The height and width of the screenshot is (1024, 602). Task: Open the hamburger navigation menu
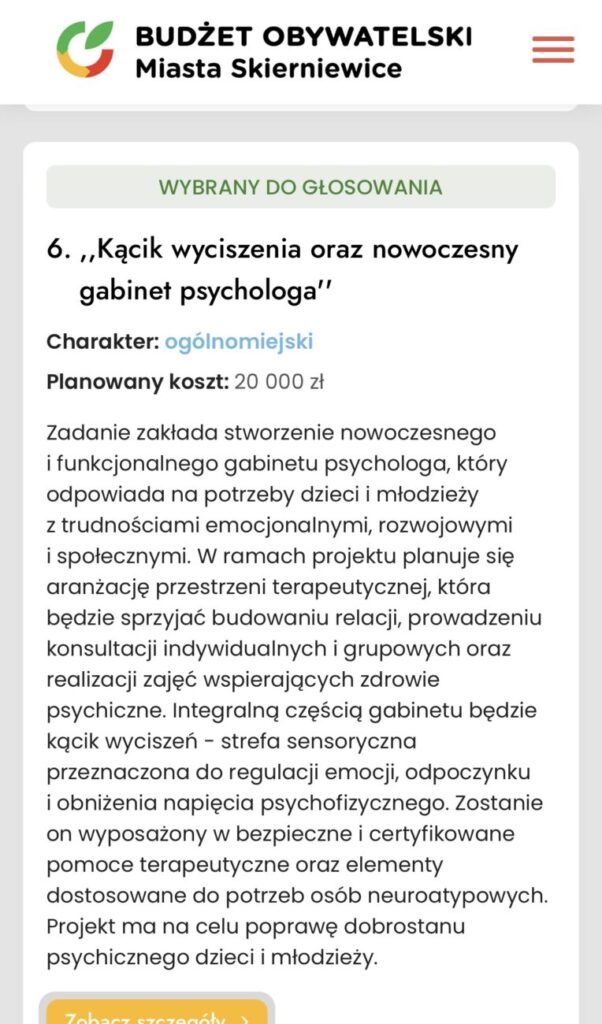coord(552,49)
